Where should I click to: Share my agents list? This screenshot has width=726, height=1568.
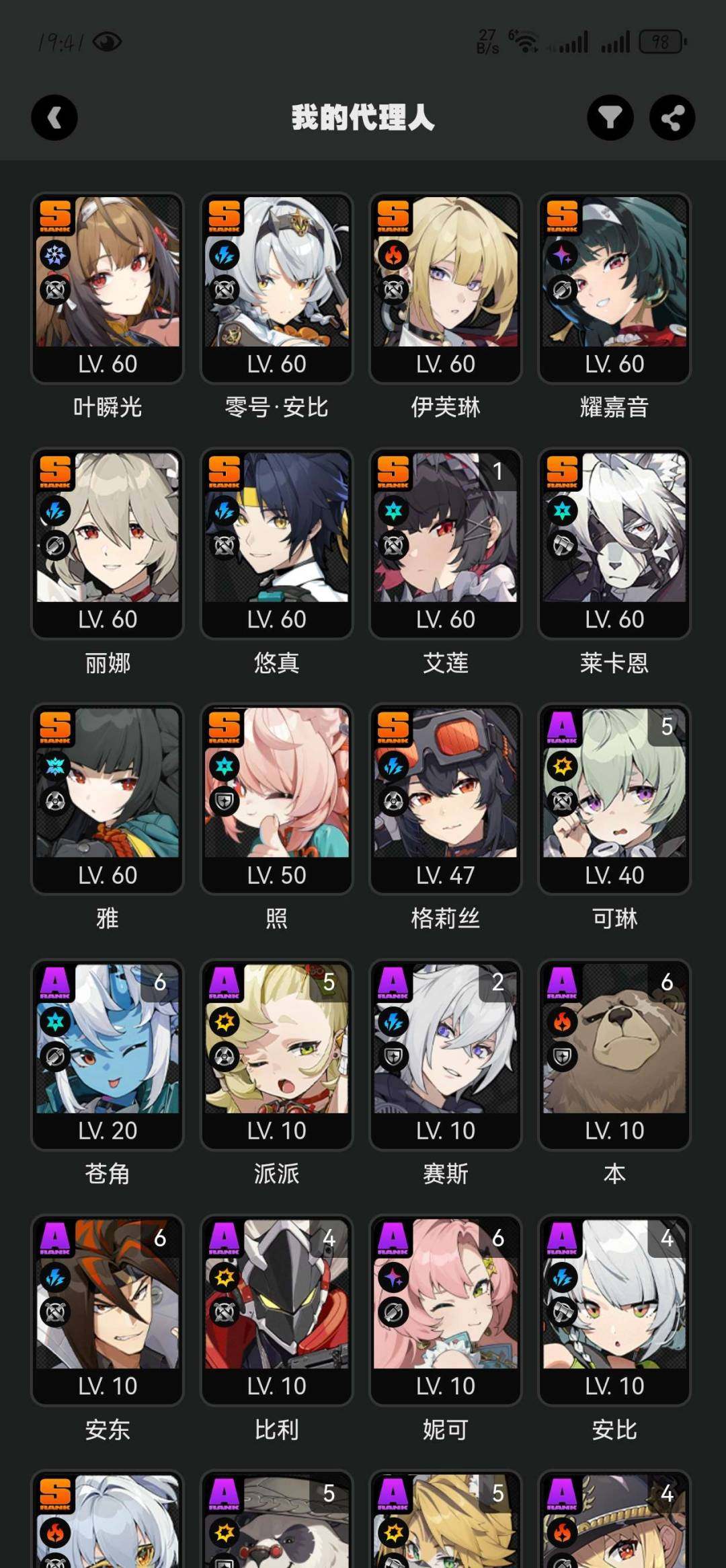(x=672, y=118)
